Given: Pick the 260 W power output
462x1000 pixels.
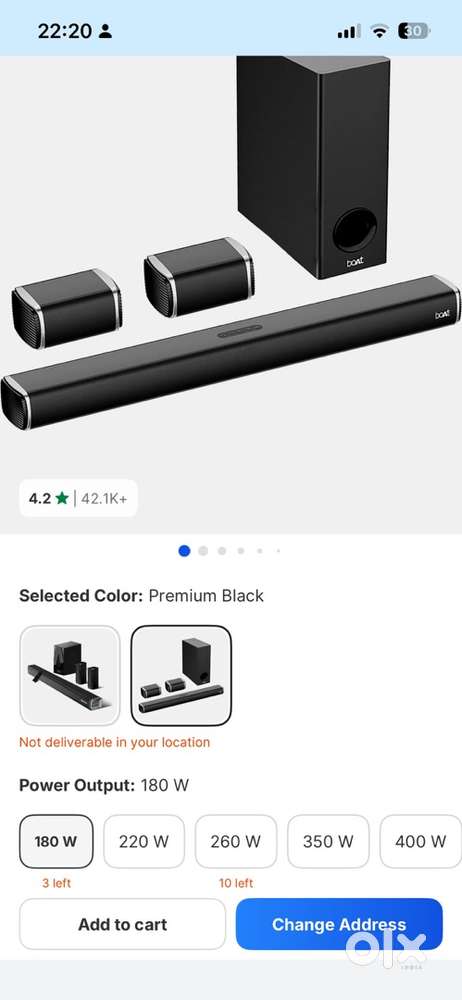Looking at the screenshot, I should pyautogui.click(x=235, y=841).
